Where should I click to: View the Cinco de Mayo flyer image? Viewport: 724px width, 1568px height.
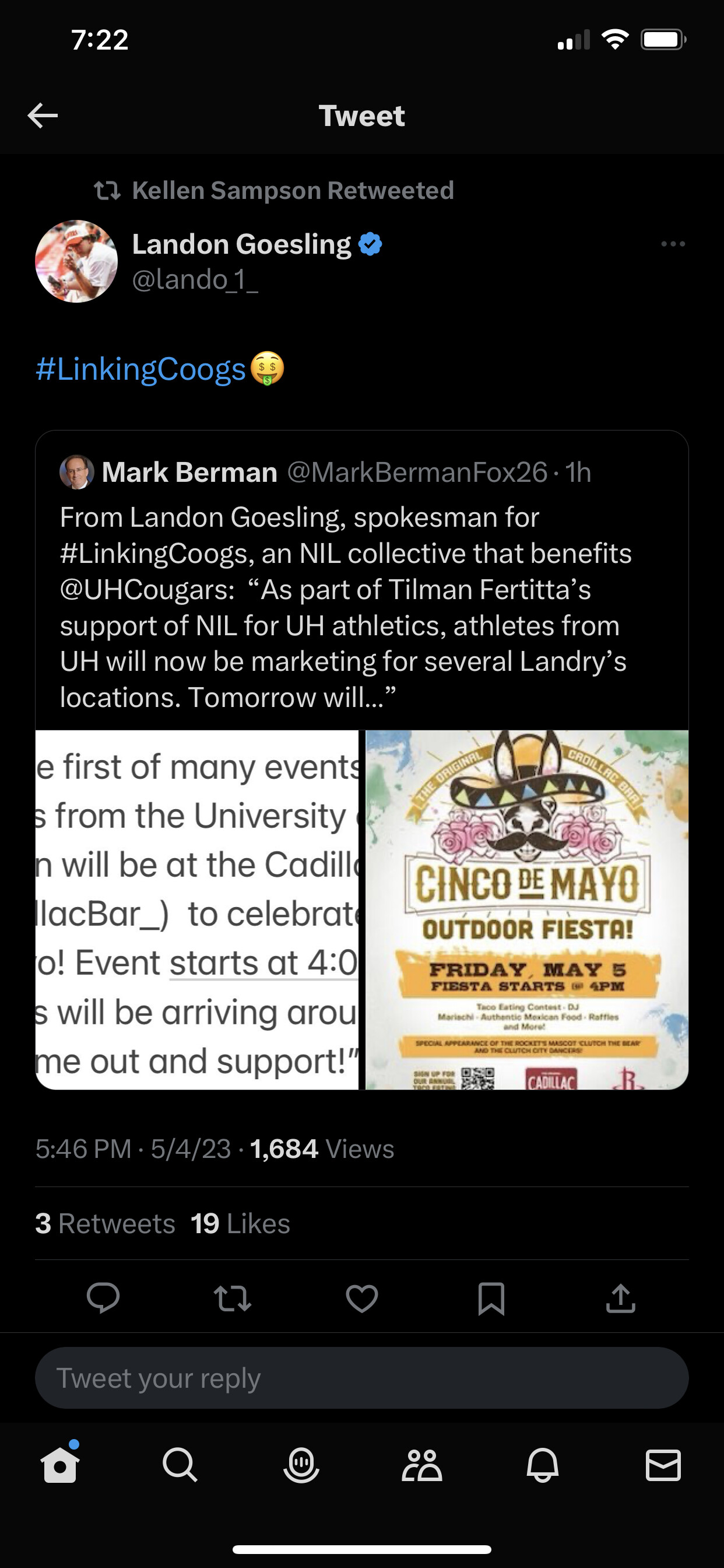click(x=527, y=909)
